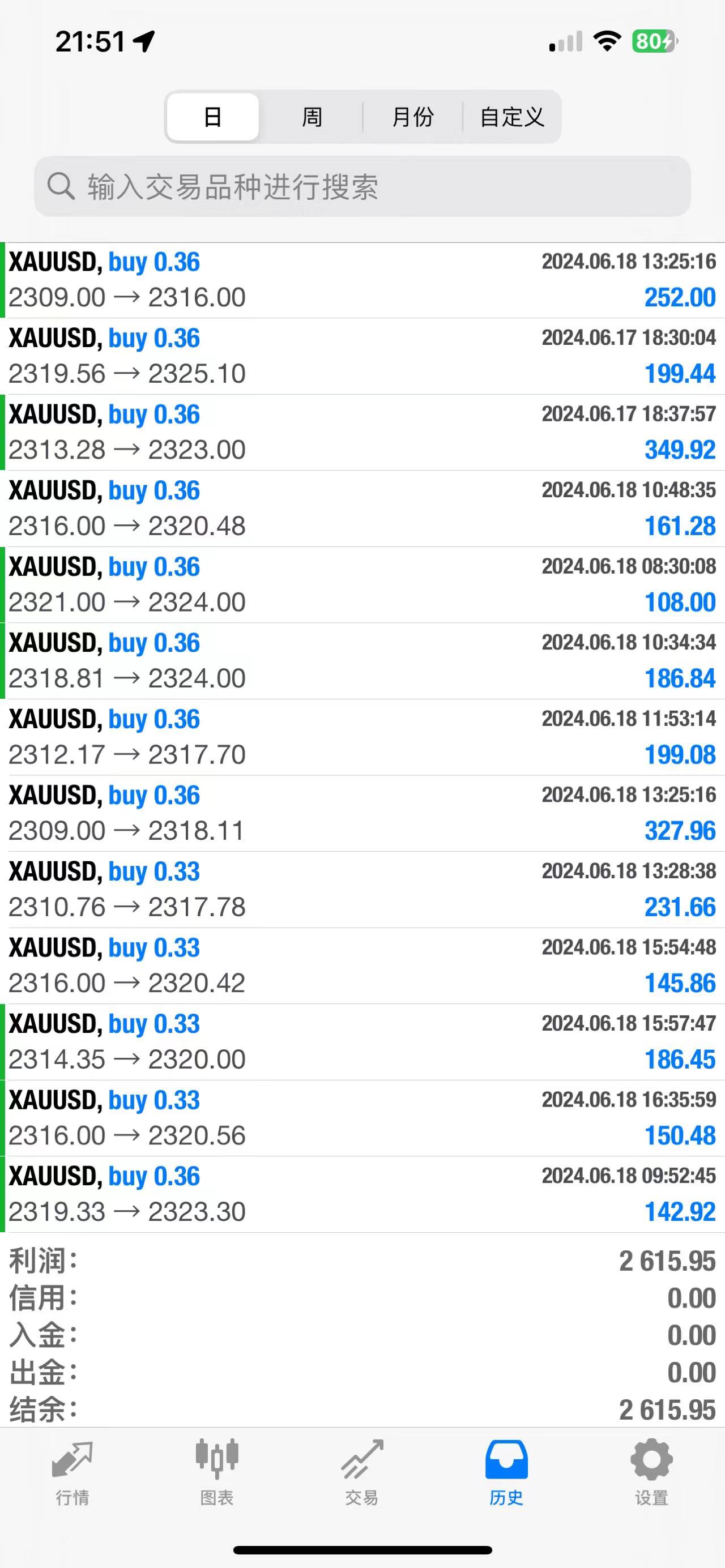The width and height of the screenshot is (725, 1568).
Task: Open the trade with profit 199.44
Action: [362, 356]
